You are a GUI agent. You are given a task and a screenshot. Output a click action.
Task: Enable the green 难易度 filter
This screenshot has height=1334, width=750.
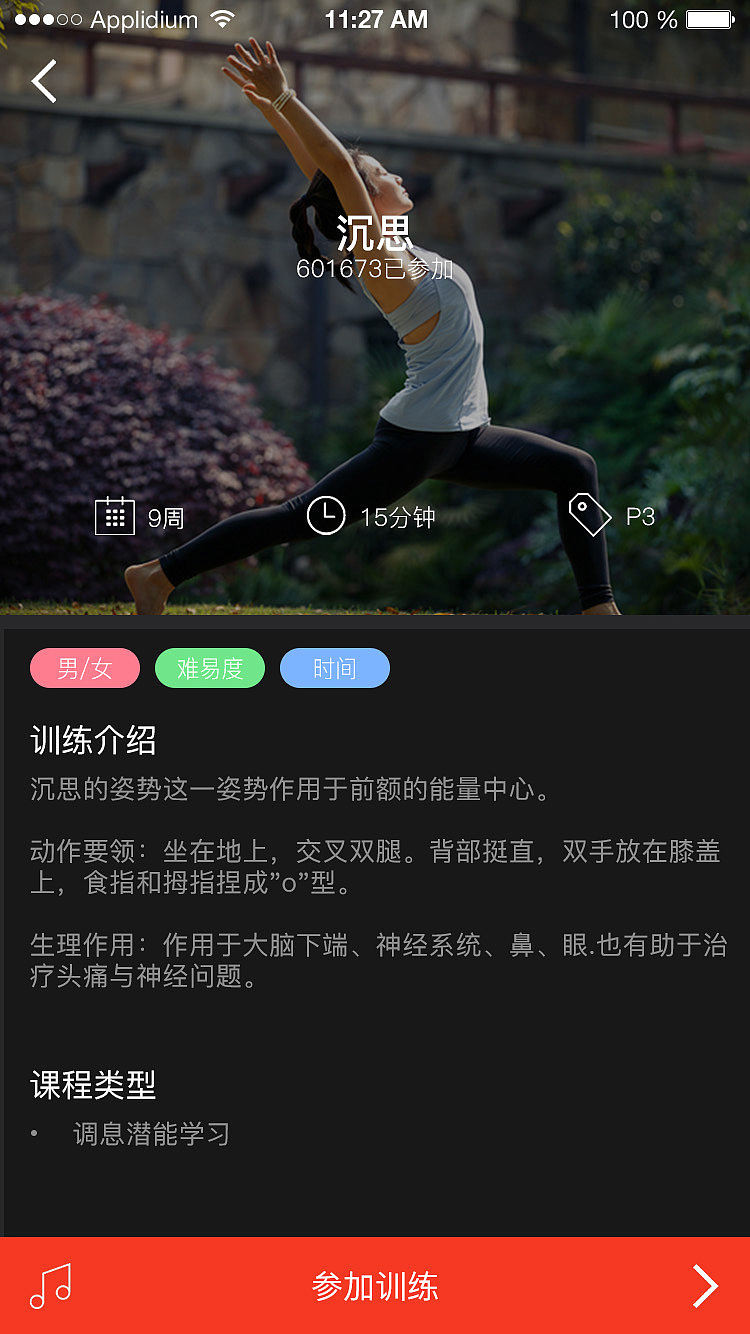click(209, 668)
